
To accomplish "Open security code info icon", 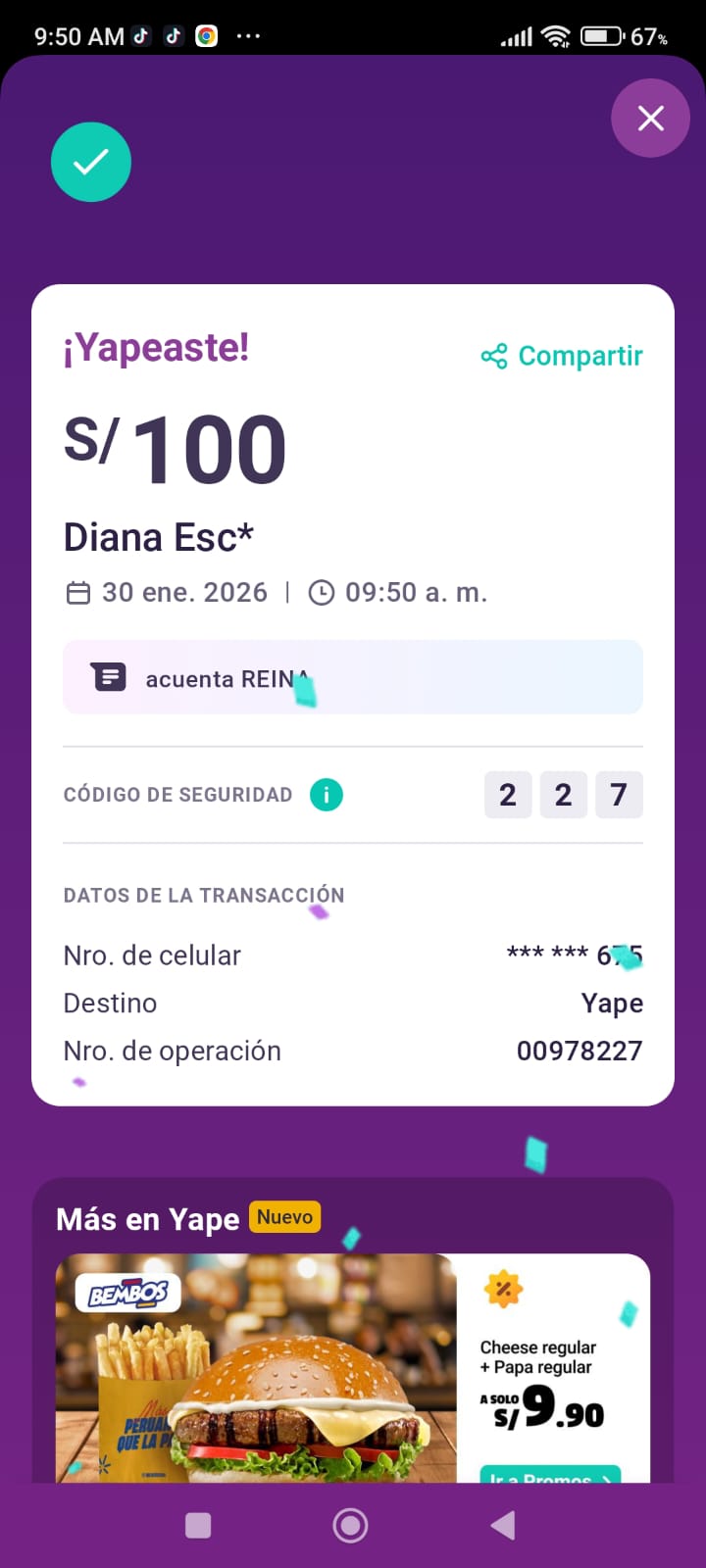I will 327,795.
